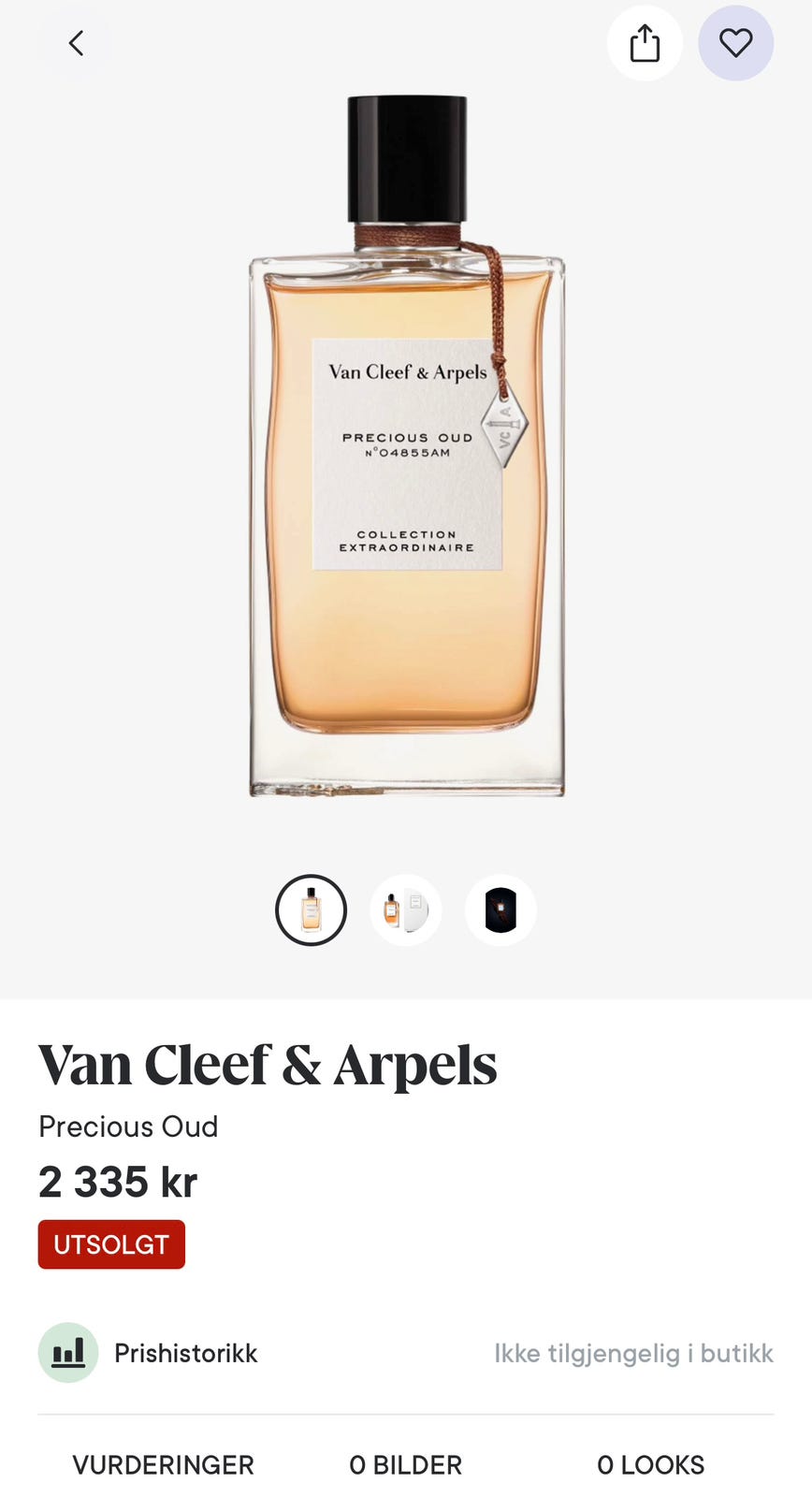
Task: Select the first bottle thumbnail
Action: click(x=311, y=909)
